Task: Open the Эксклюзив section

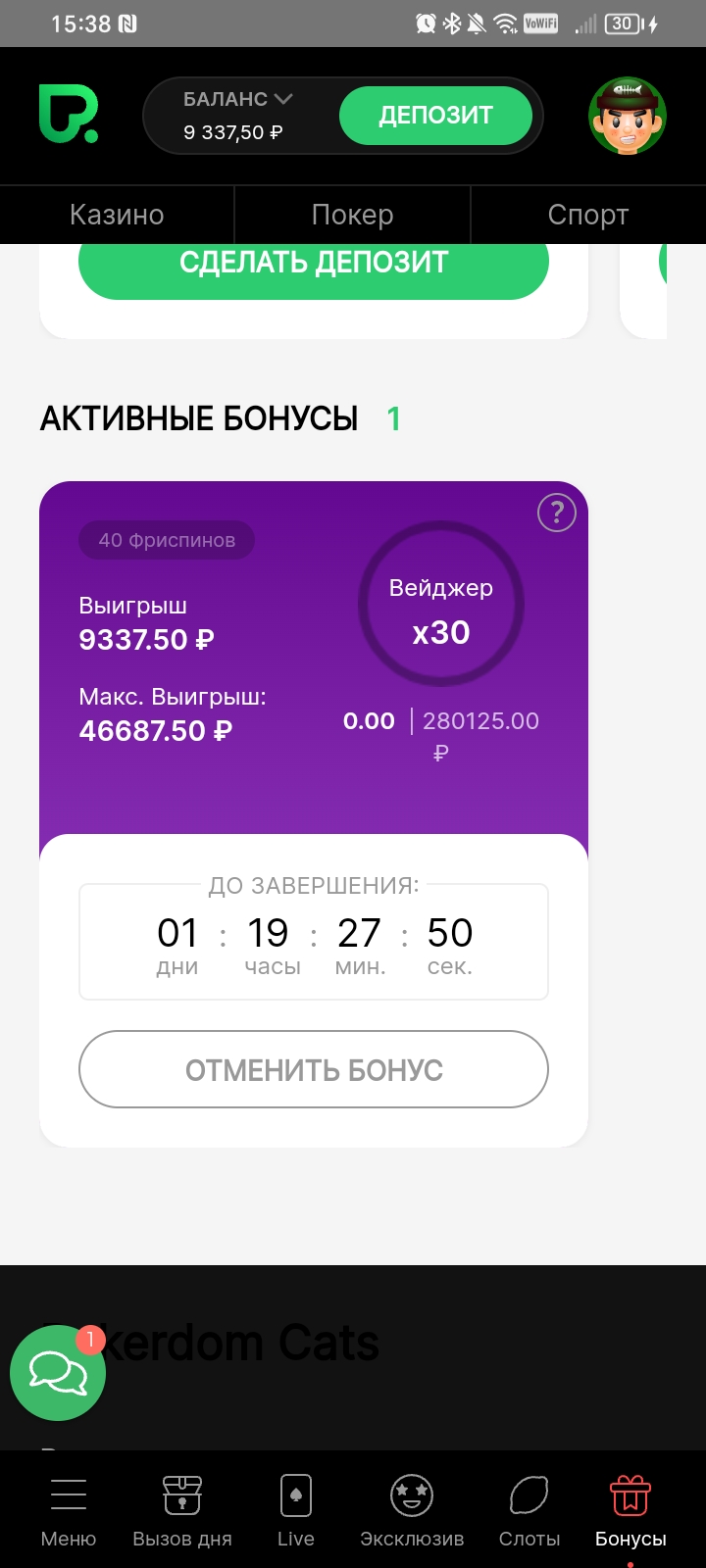Action: coord(412,1510)
